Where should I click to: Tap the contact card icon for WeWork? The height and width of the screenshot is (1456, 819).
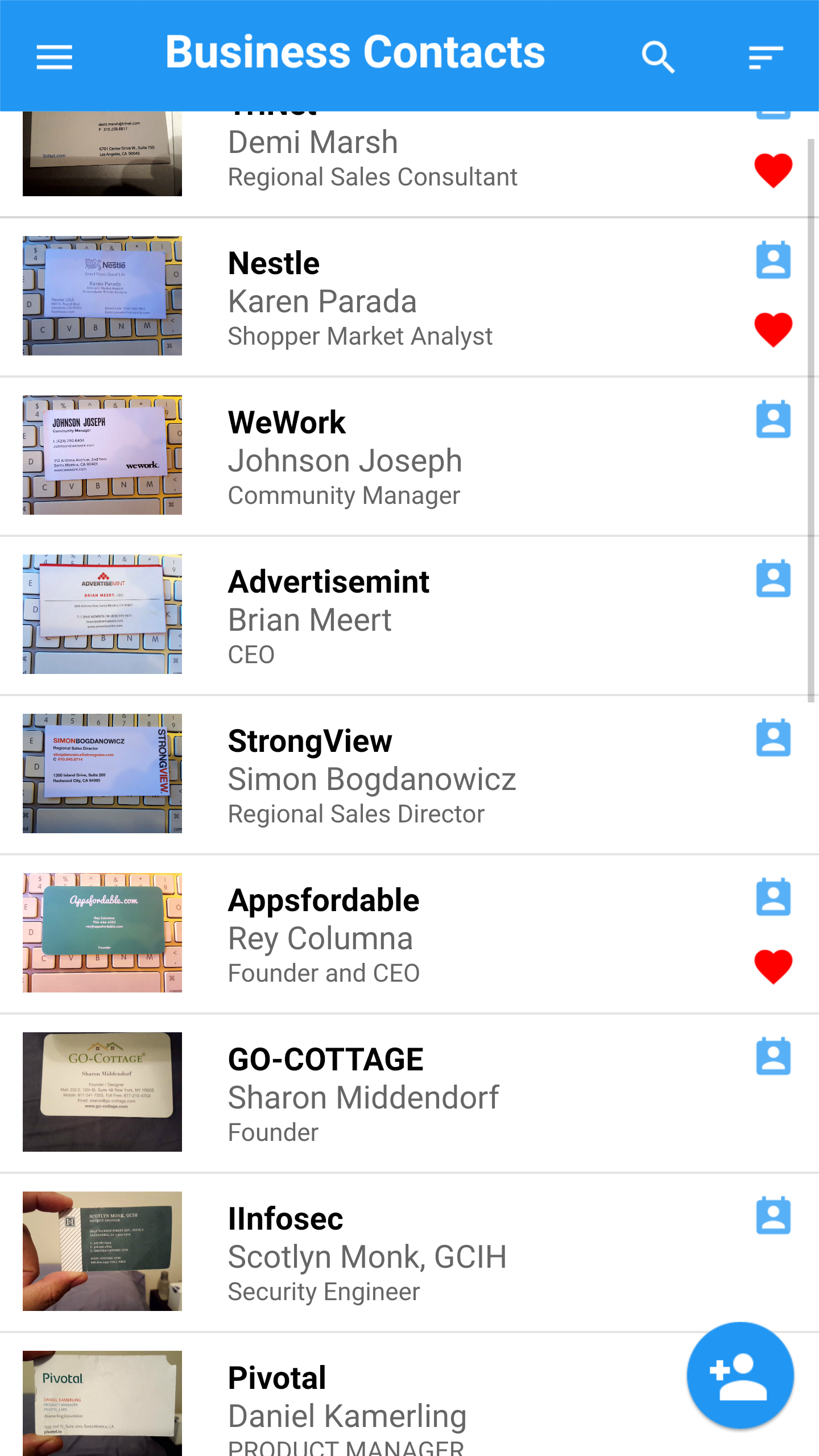pos(773,419)
